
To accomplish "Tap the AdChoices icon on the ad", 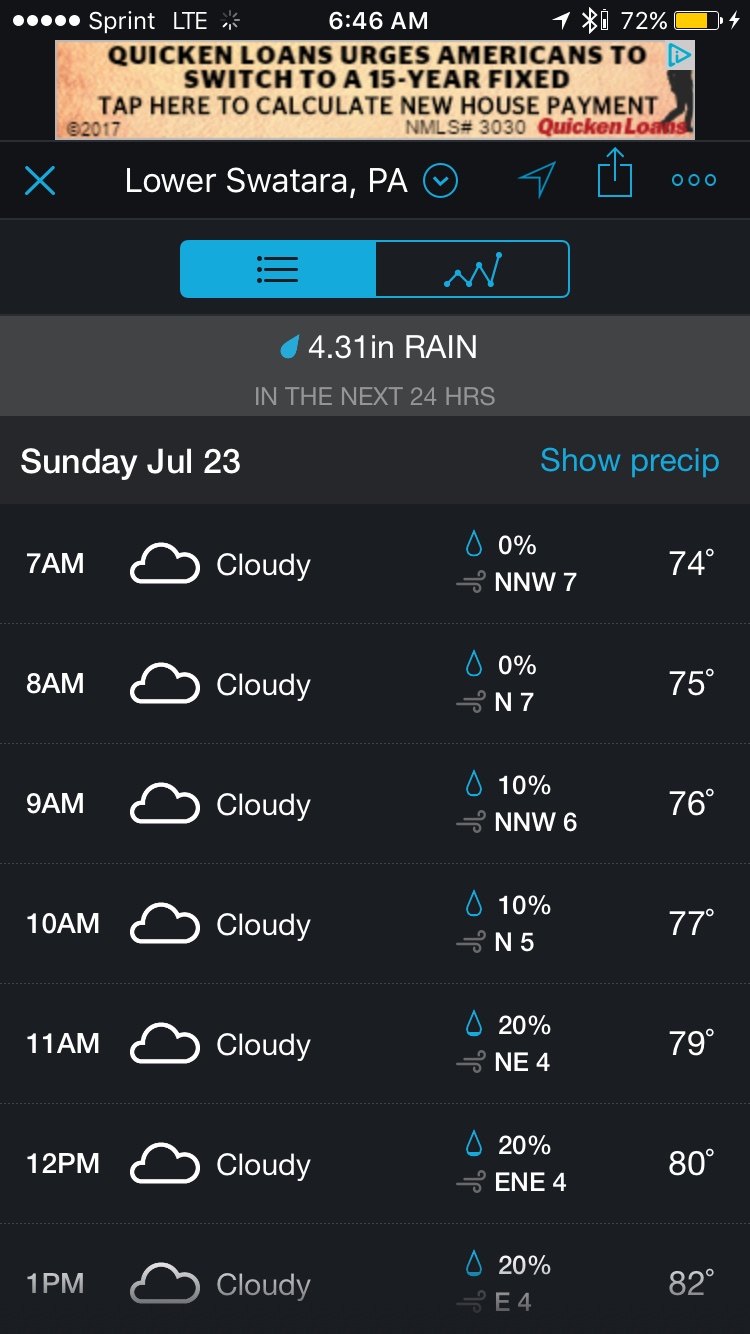I will pos(680,55).
